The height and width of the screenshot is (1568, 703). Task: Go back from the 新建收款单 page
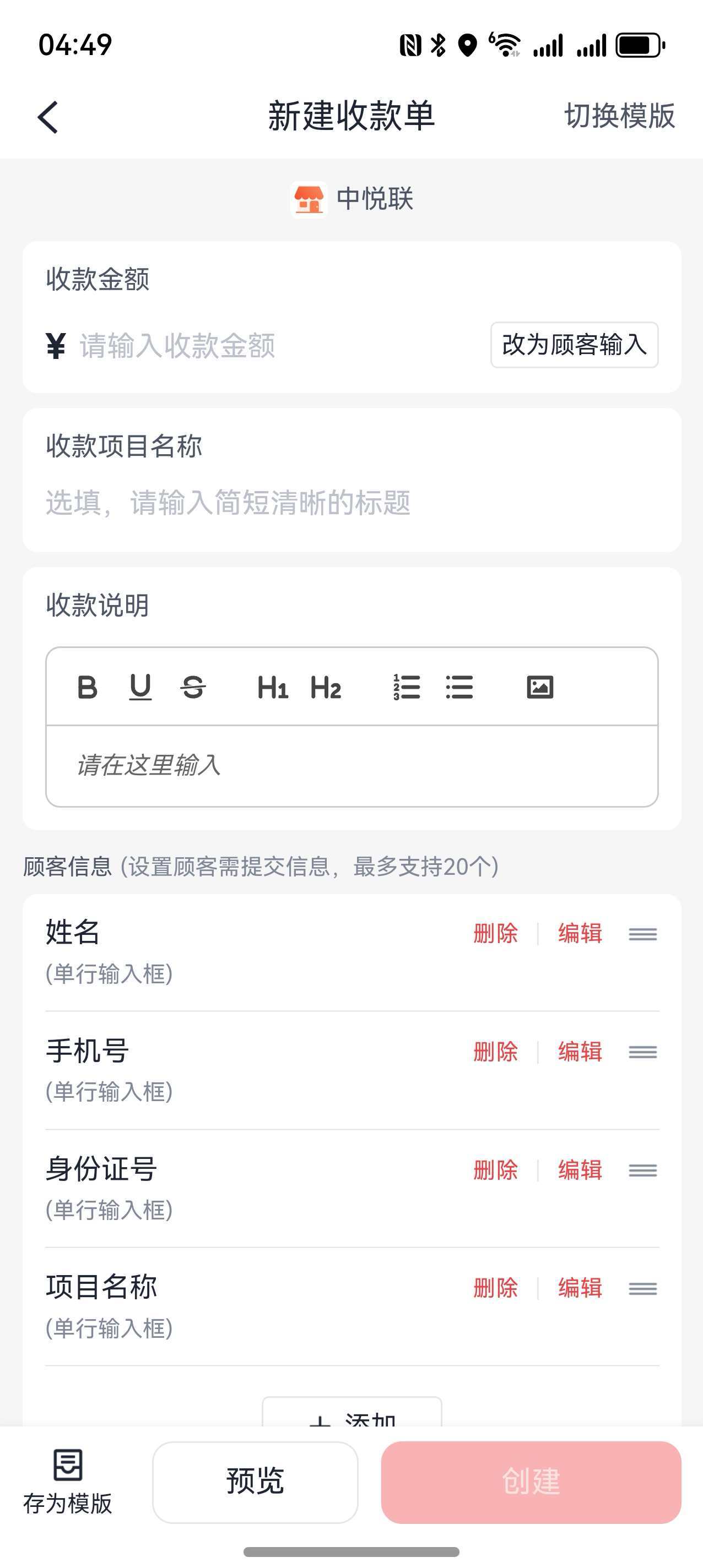(x=48, y=117)
